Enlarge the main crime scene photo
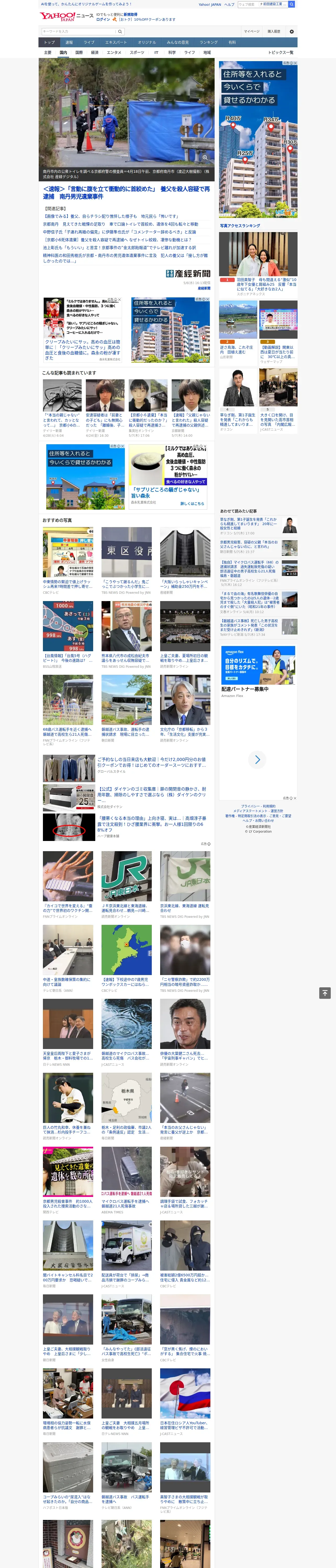 205,157
